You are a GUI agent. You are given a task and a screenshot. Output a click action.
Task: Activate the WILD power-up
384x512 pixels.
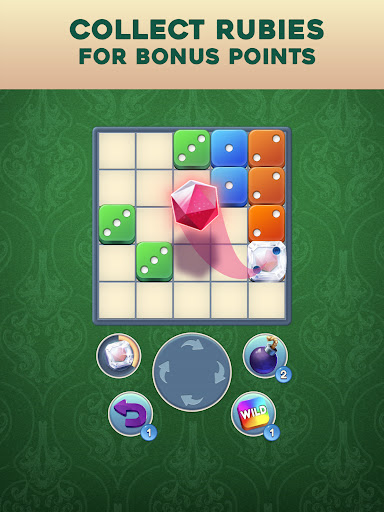pyautogui.click(x=254, y=414)
